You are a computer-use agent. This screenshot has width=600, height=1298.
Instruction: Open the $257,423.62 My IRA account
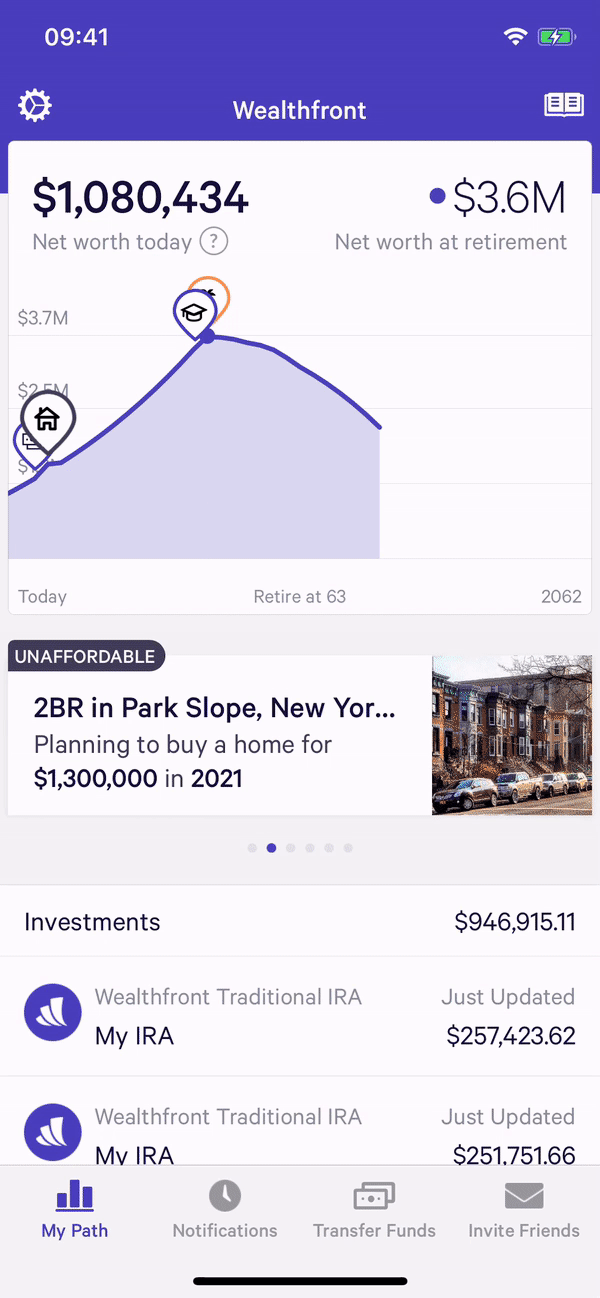click(x=300, y=1017)
